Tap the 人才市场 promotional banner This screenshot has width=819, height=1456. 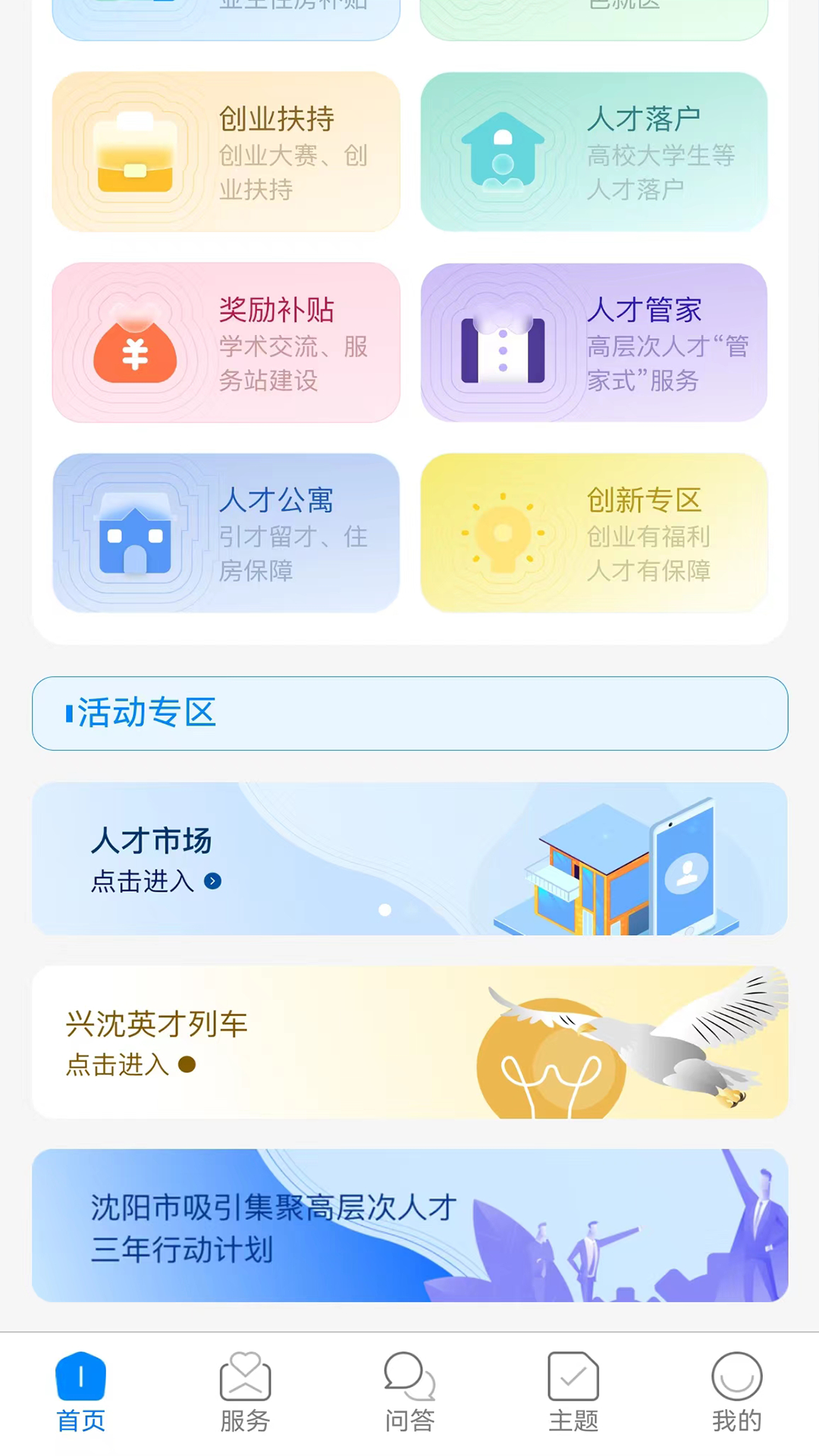pyautogui.click(x=409, y=859)
